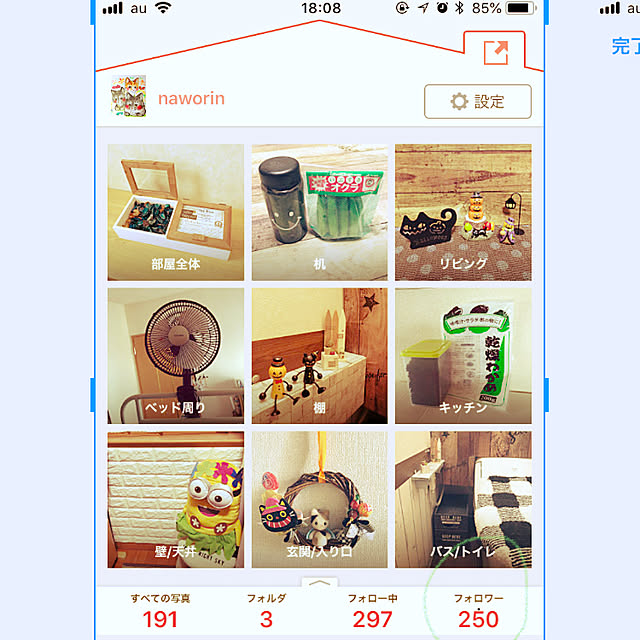Screen dimensions: 640x640
Task: View すべての写真 all photos
Action: point(160,611)
